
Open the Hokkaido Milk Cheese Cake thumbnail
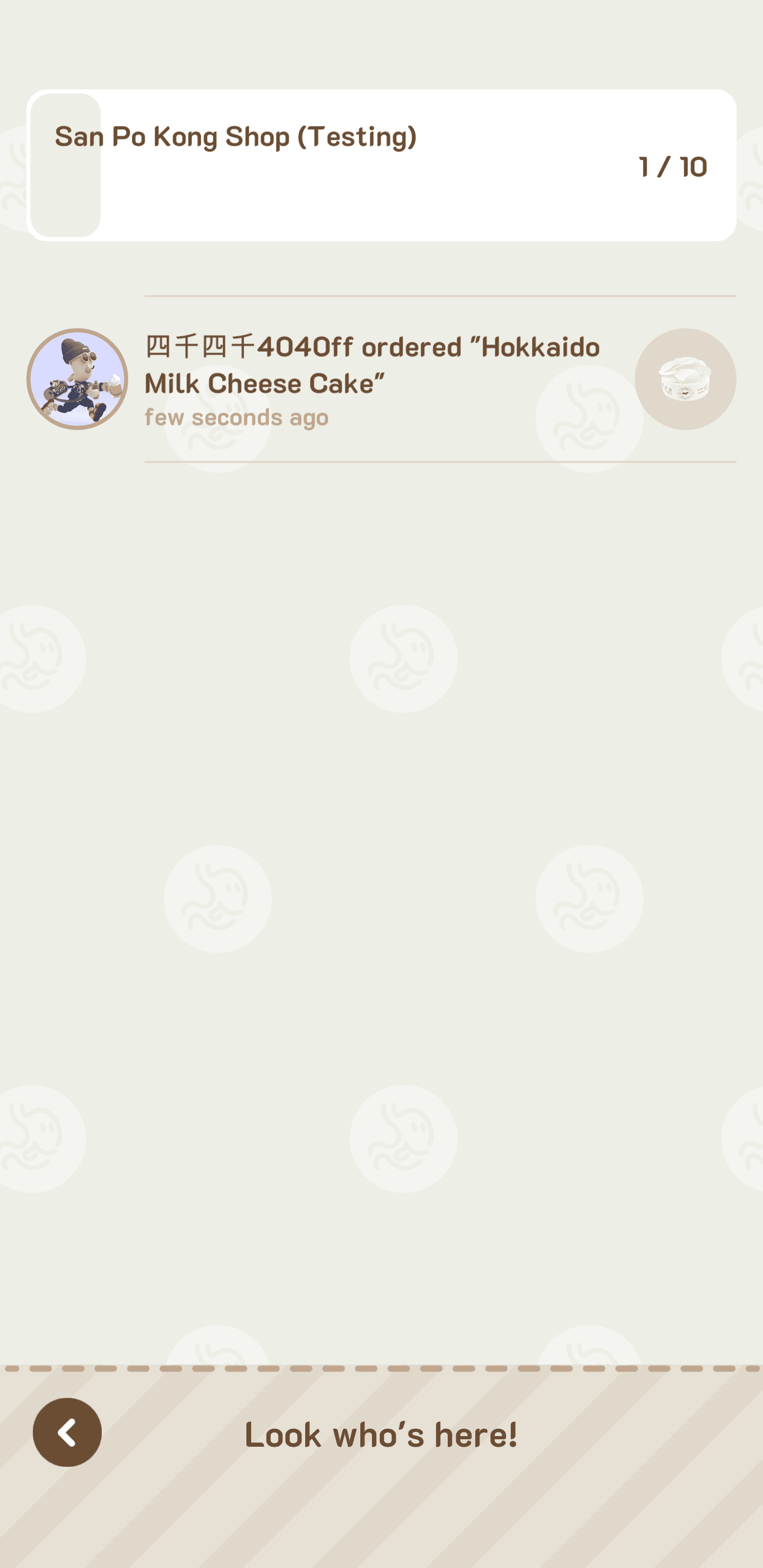coord(685,379)
